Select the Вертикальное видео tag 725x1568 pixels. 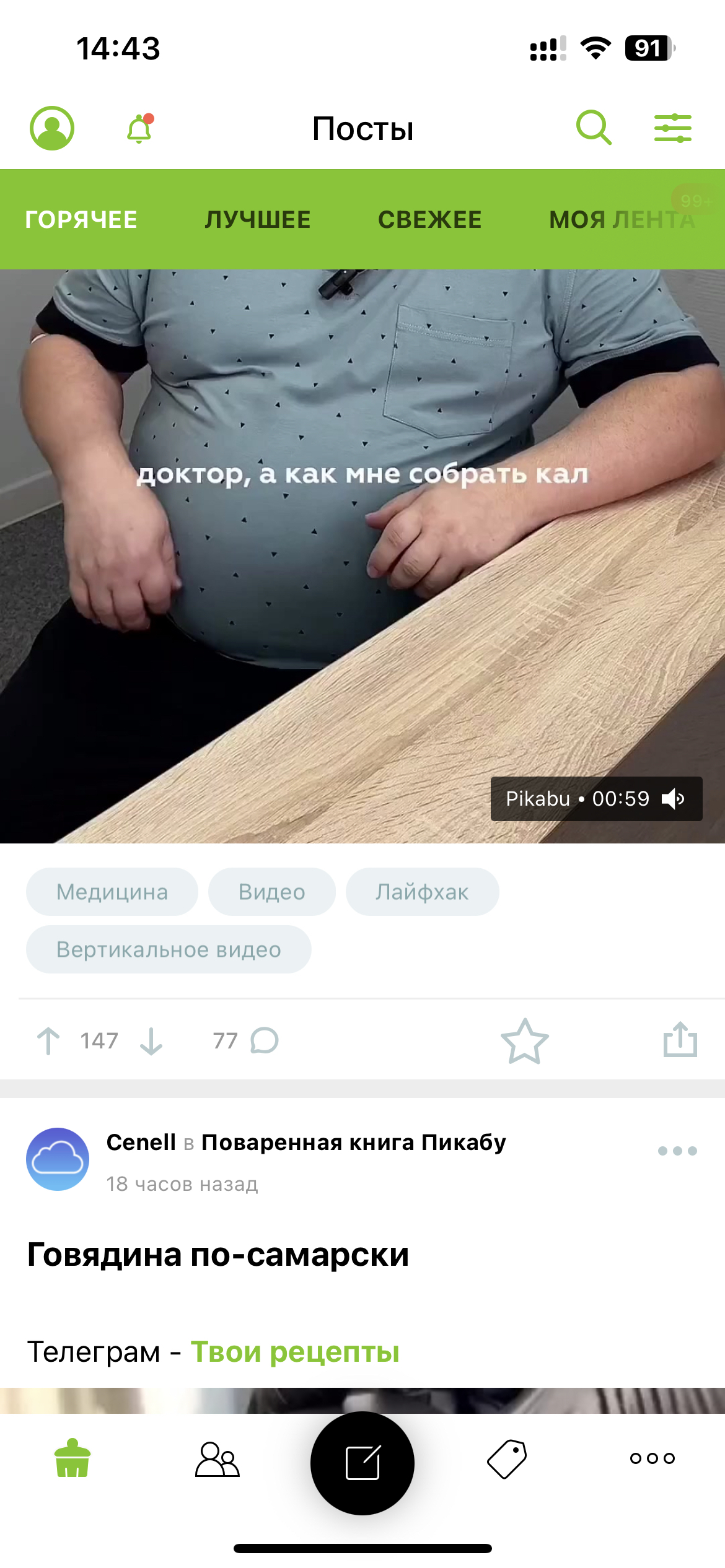click(x=169, y=949)
